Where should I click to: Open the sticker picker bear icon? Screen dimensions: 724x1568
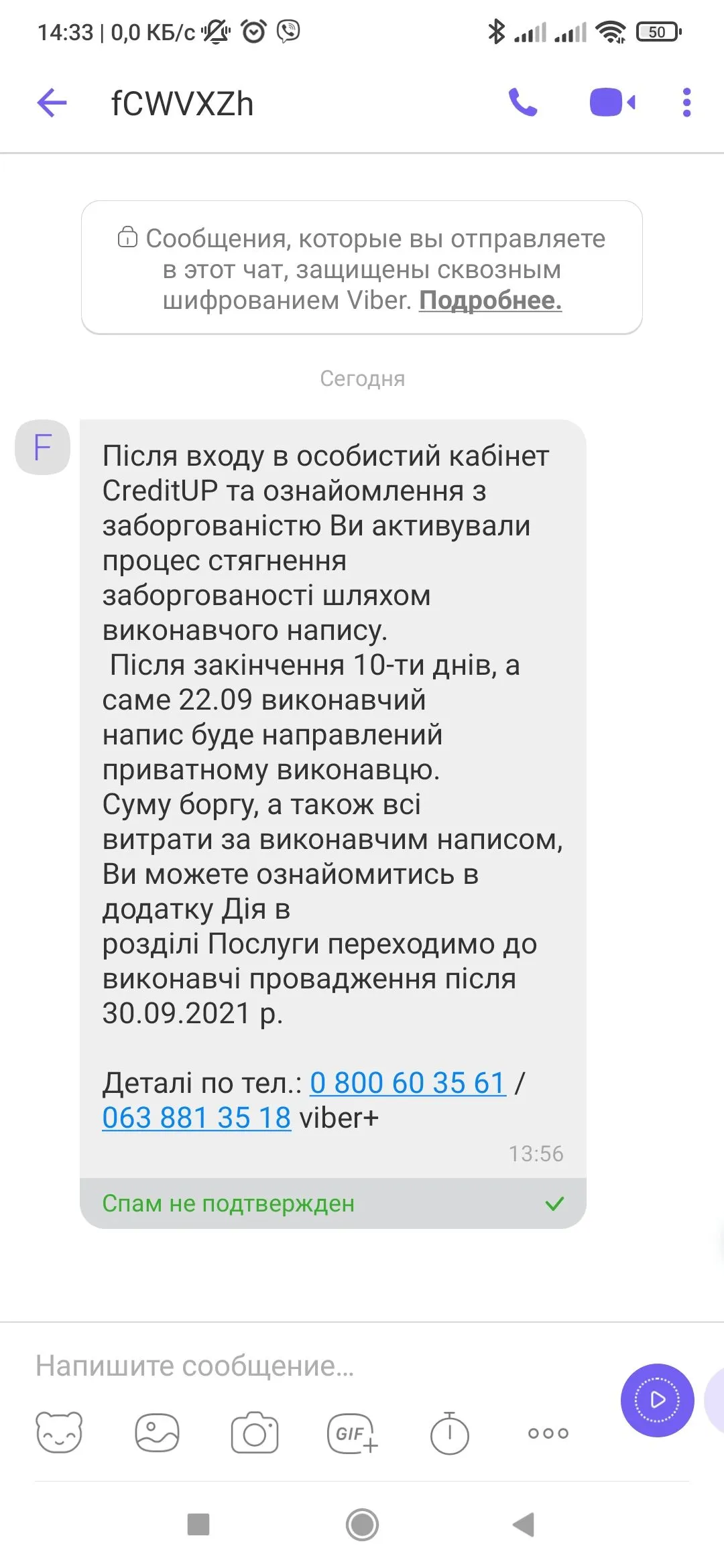[x=59, y=1433]
